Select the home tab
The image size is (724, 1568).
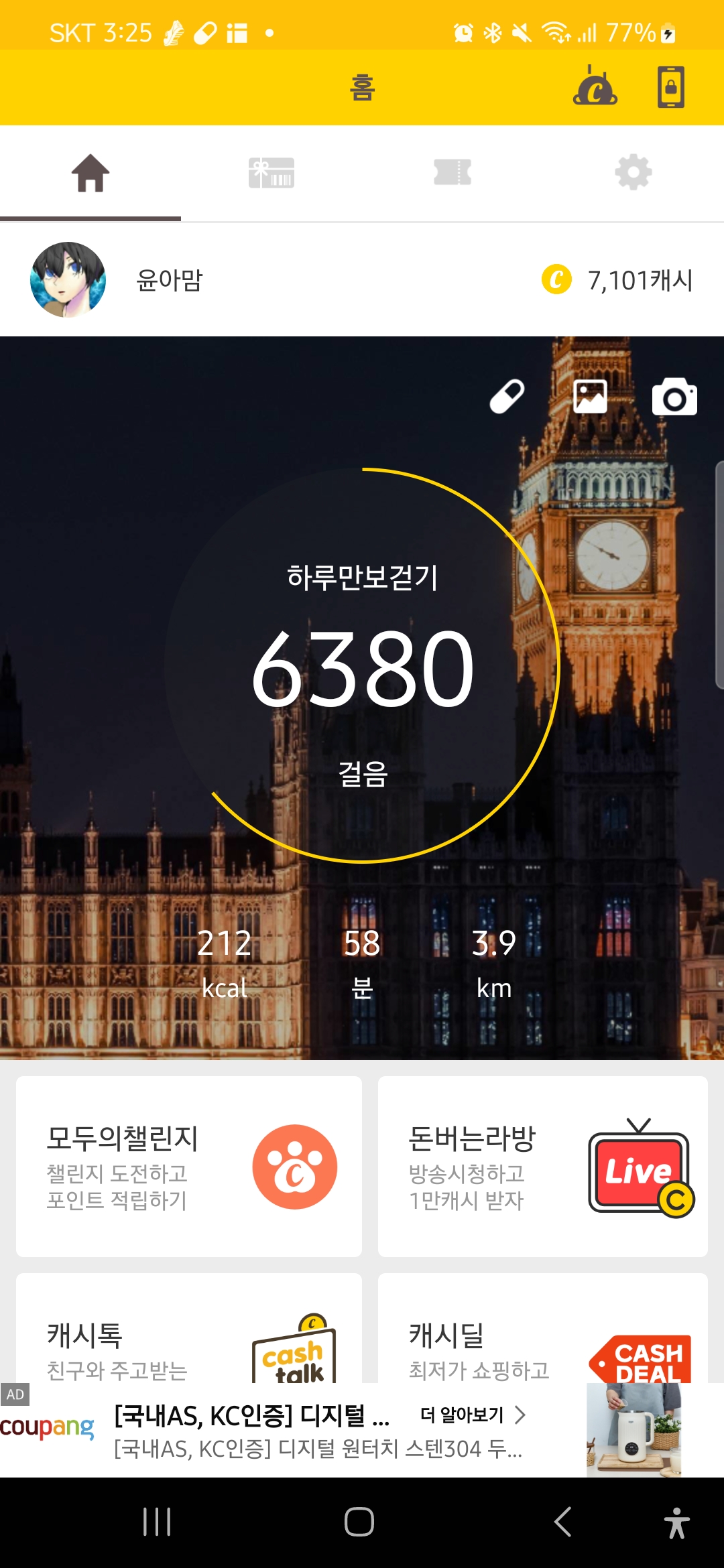pyautogui.click(x=90, y=173)
